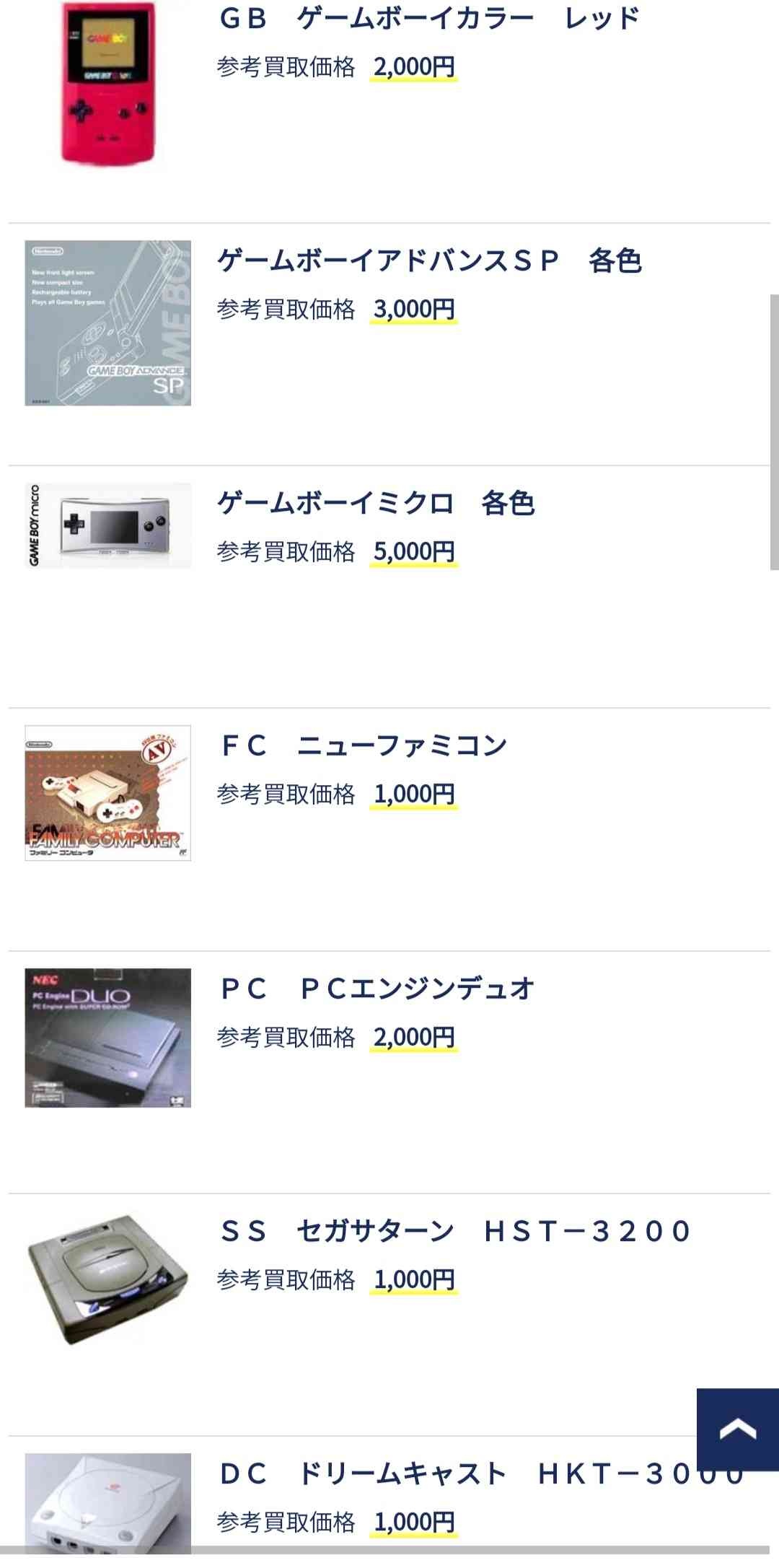View the FC ニューファミコン item

tap(364, 745)
